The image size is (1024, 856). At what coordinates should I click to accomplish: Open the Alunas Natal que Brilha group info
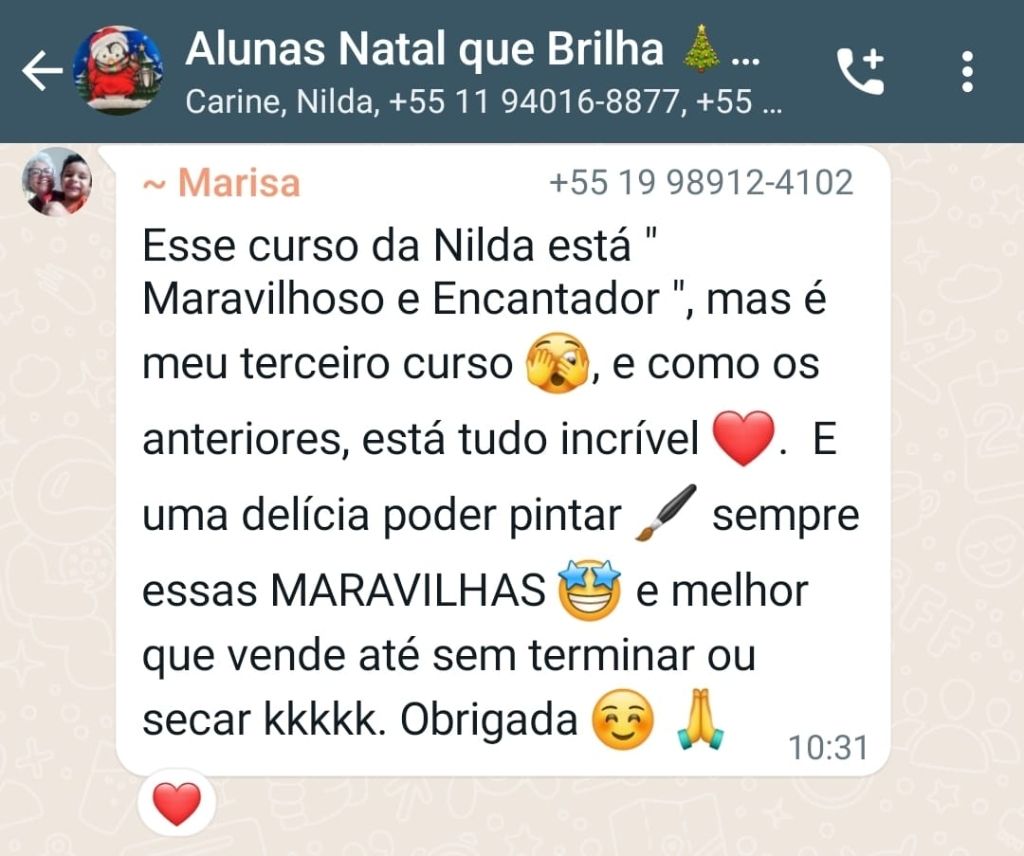pyautogui.click(x=470, y=70)
